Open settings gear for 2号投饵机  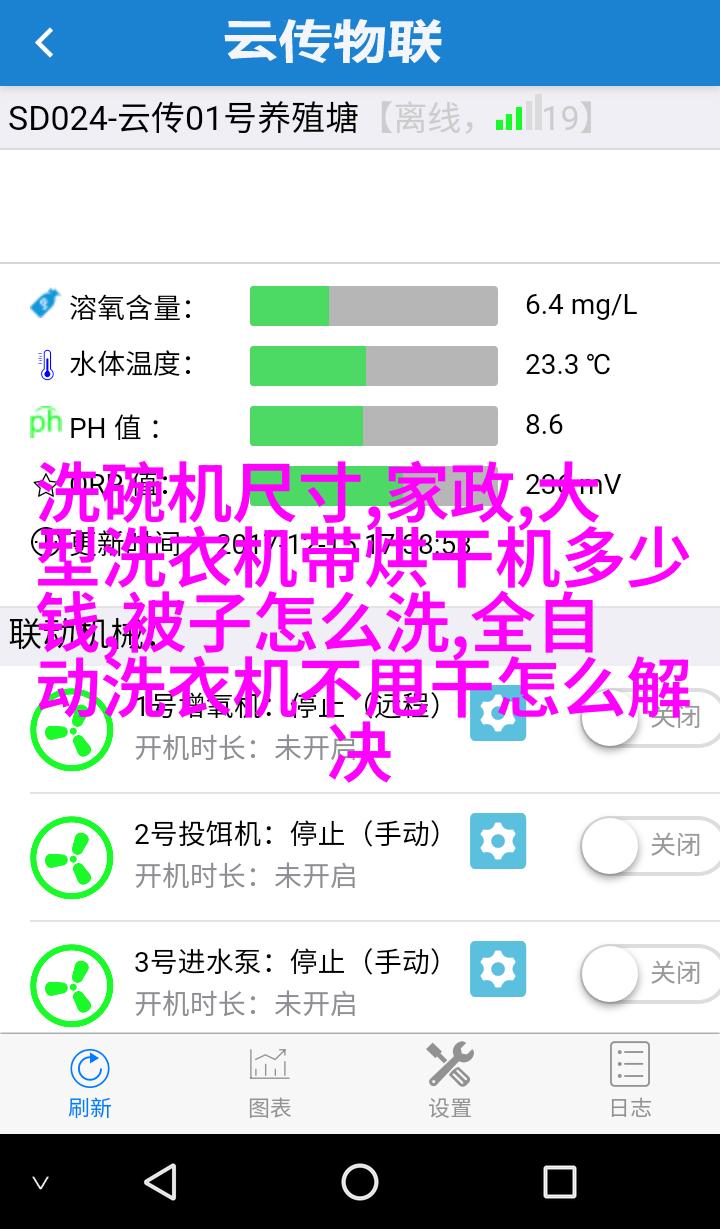click(x=498, y=842)
